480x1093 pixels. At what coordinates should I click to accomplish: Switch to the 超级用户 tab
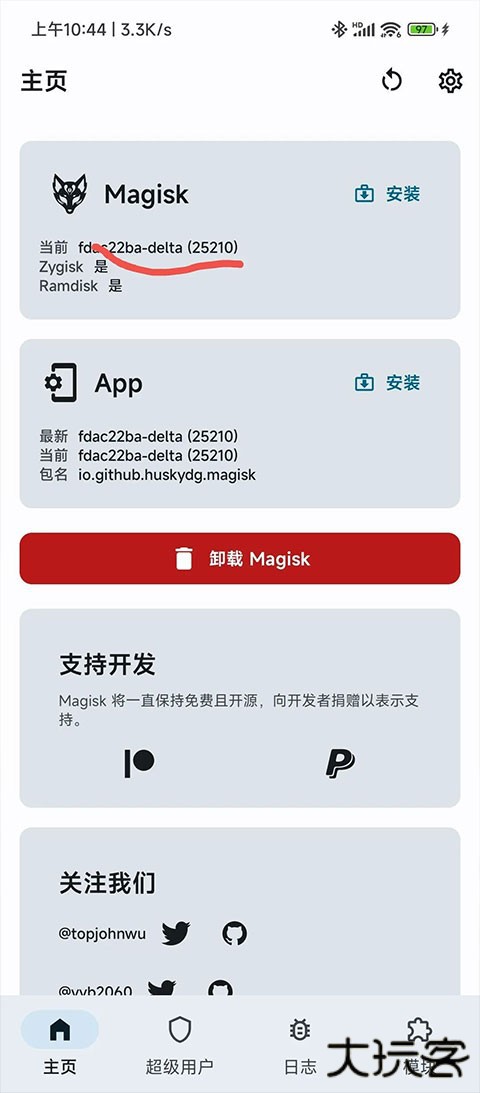pyautogui.click(x=180, y=1044)
